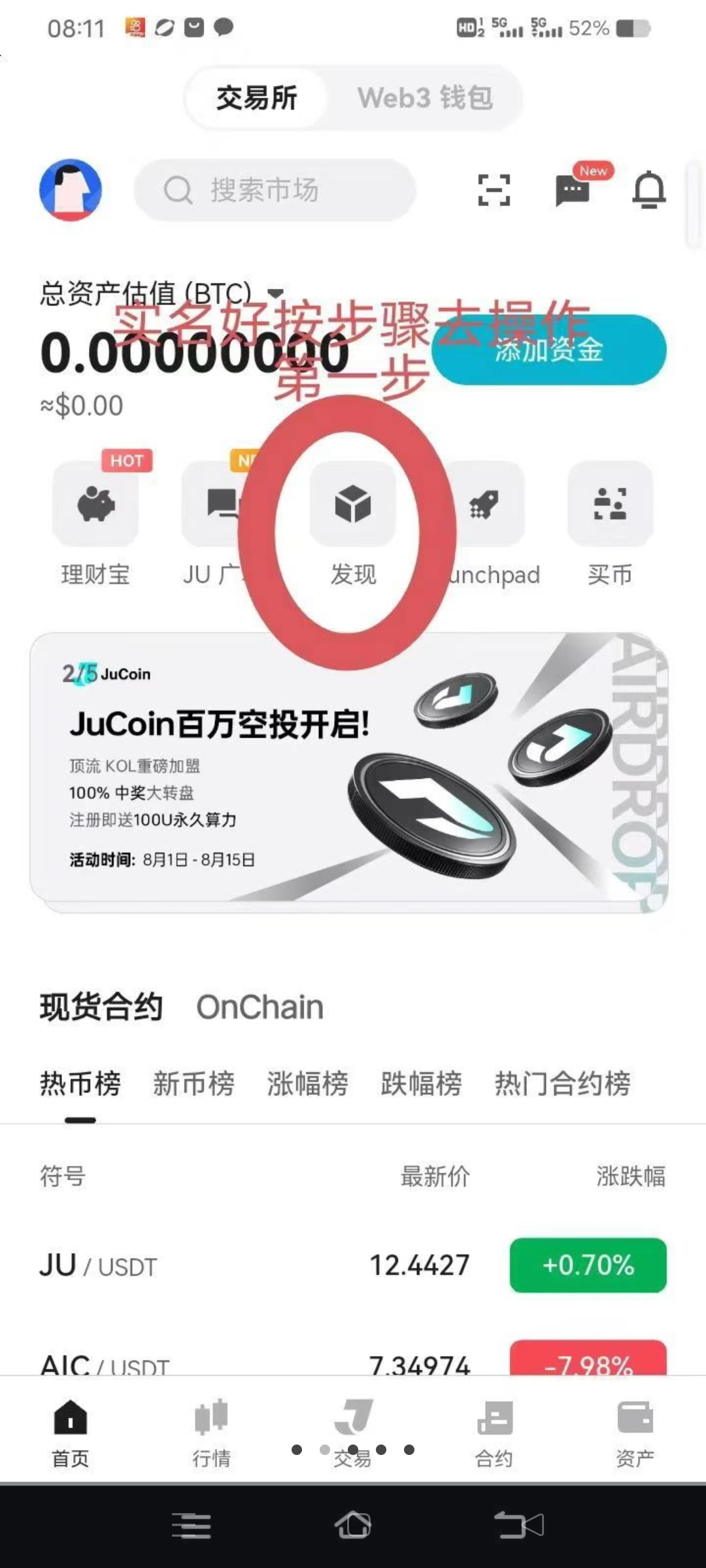The height and width of the screenshot is (1568, 706).
Task: Open the QR scan icon
Action: 494,190
